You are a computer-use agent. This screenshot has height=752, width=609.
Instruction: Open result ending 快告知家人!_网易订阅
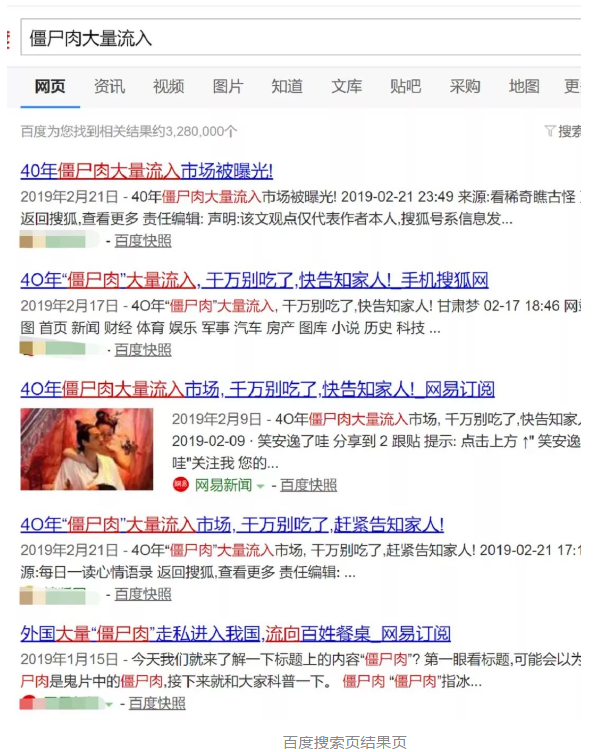coord(257,389)
